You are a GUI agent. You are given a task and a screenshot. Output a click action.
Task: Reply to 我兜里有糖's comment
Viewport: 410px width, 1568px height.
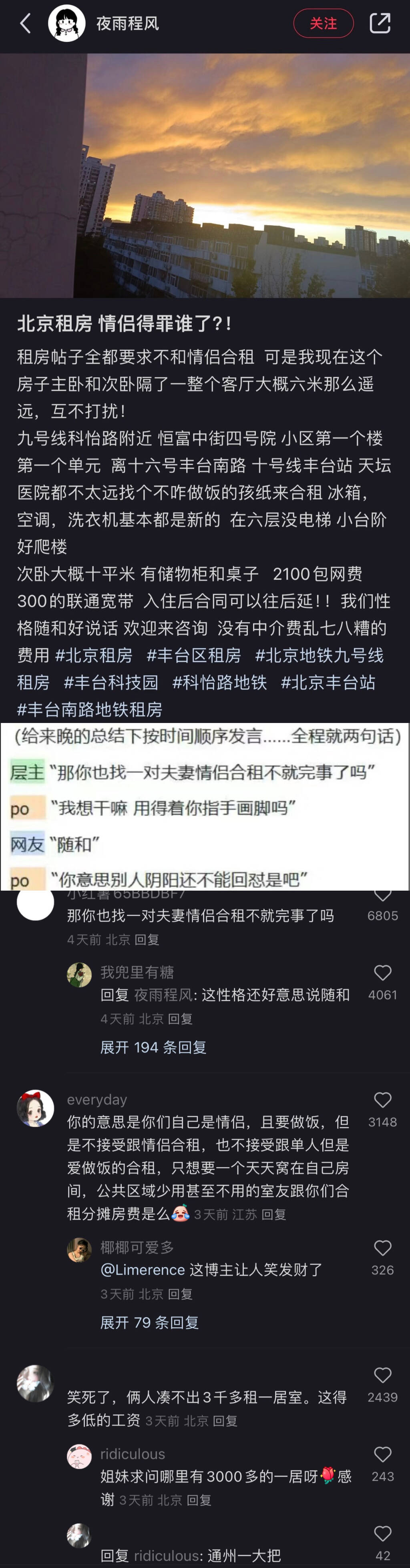coord(180,1018)
